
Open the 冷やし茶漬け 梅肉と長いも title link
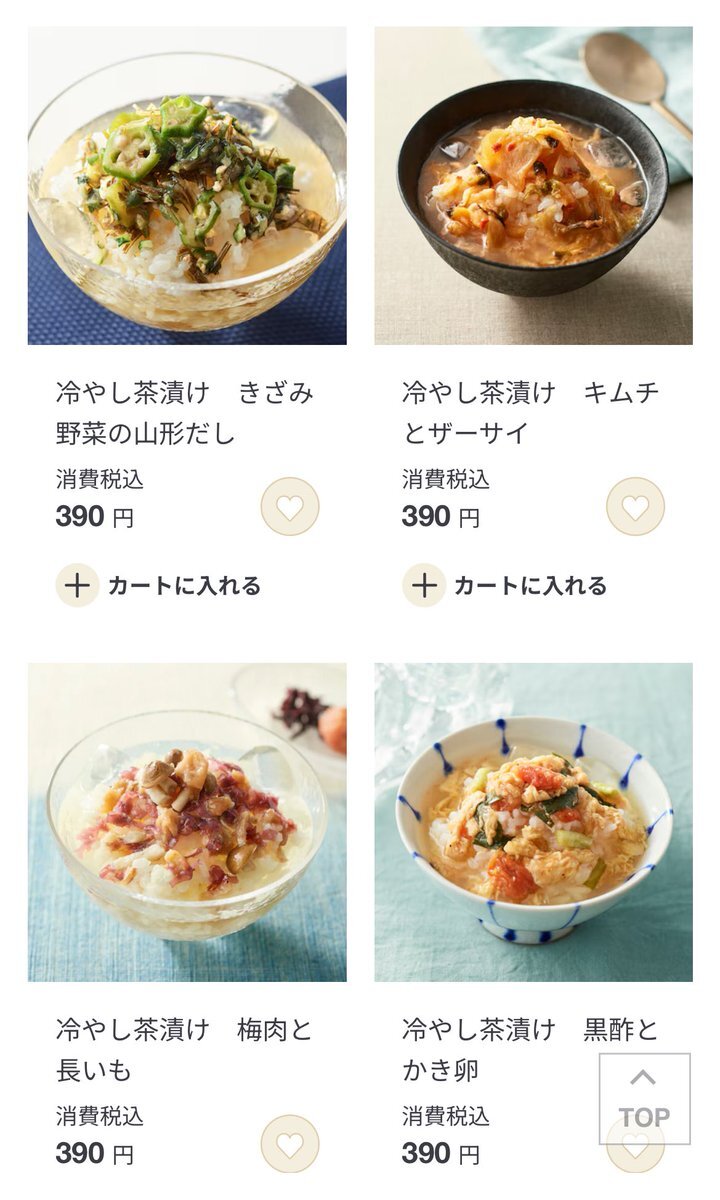[185, 1050]
